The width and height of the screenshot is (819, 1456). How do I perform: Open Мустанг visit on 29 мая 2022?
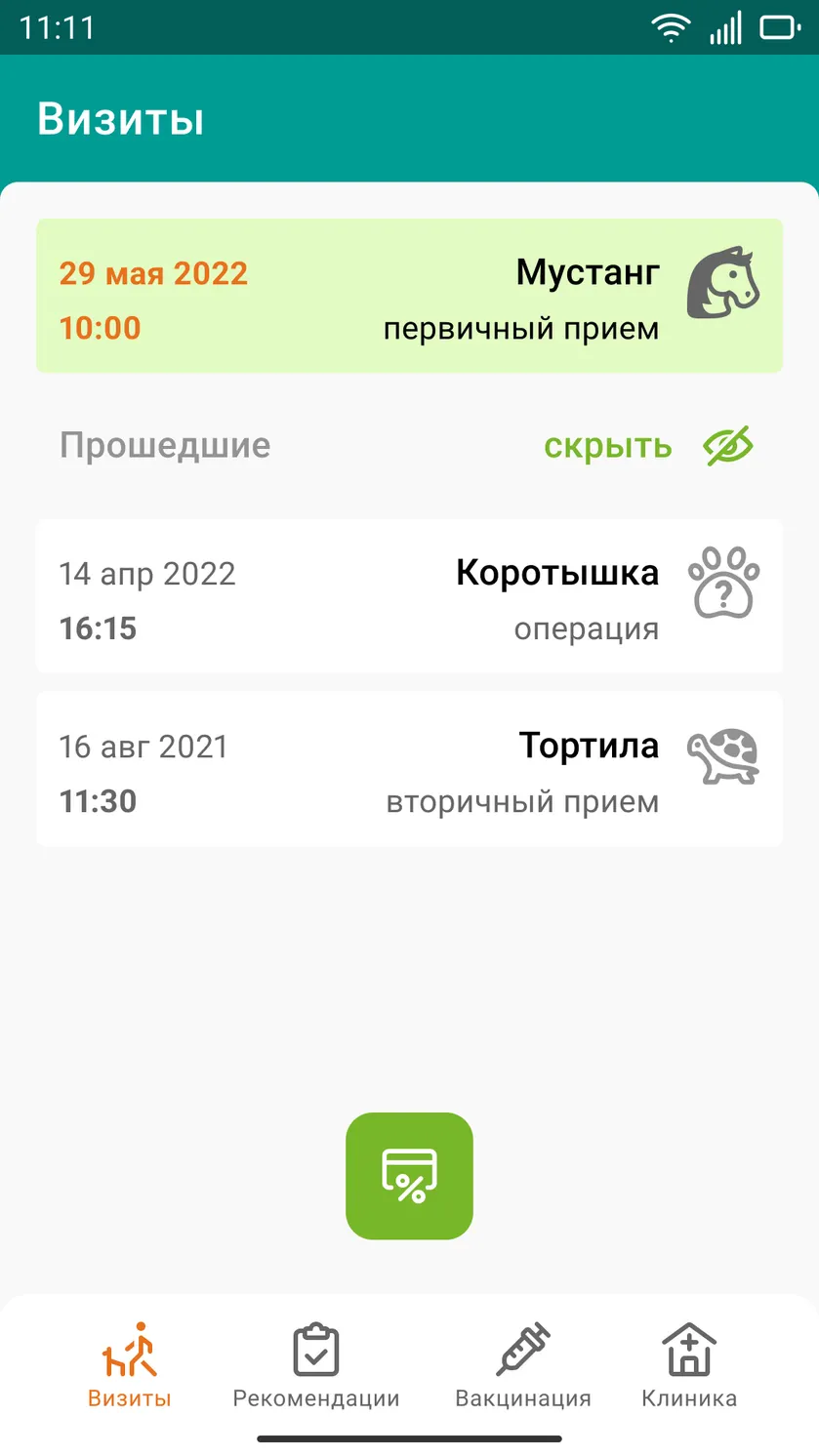click(x=409, y=296)
